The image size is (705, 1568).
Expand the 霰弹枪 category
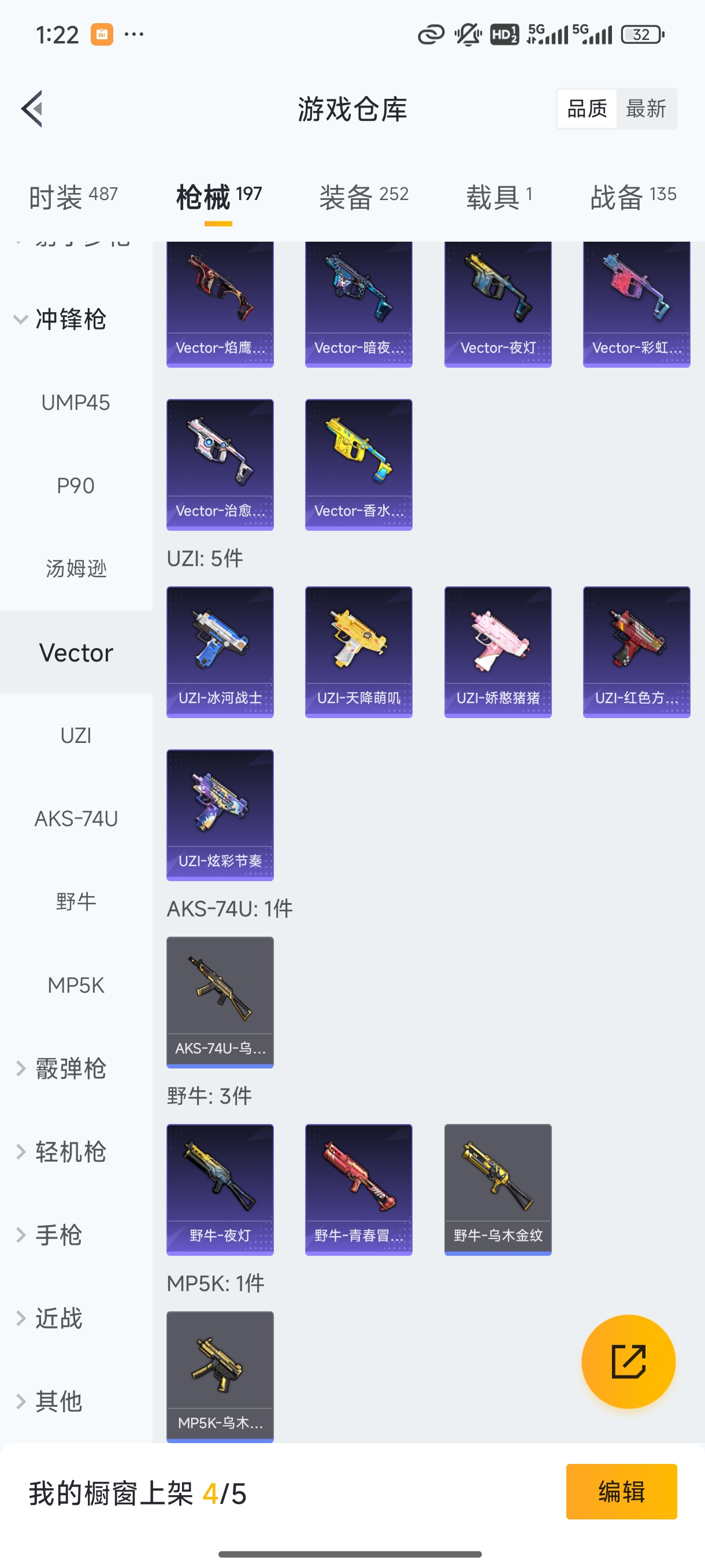(x=71, y=1068)
